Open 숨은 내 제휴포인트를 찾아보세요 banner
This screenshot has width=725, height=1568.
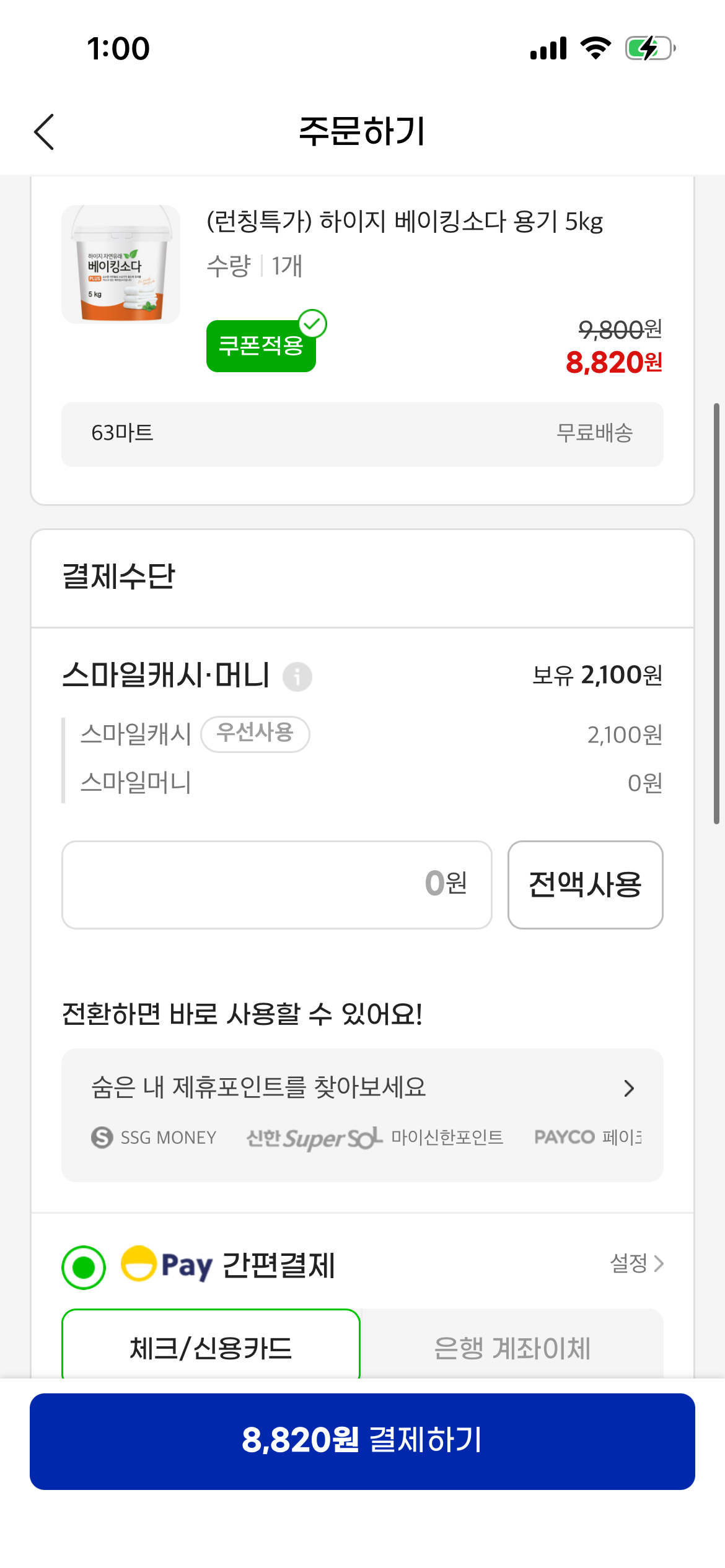(362, 1115)
